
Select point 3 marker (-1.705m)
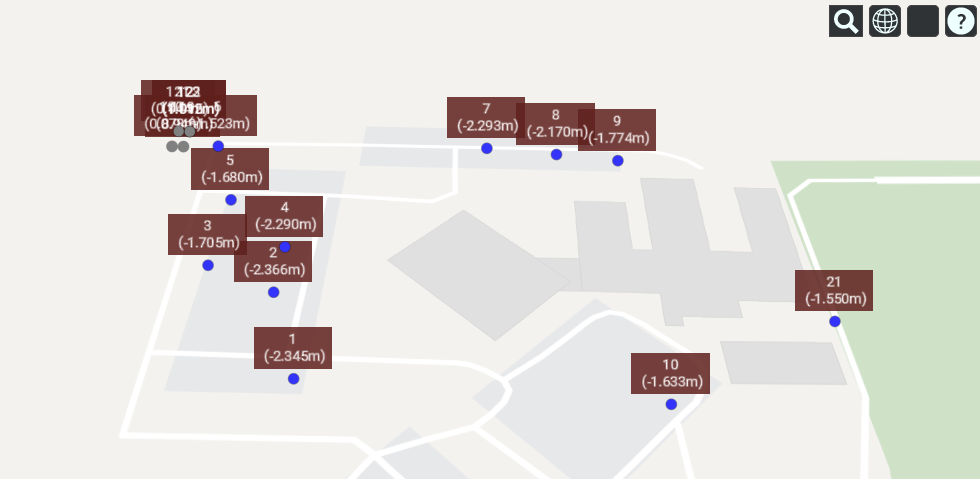click(x=208, y=265)
